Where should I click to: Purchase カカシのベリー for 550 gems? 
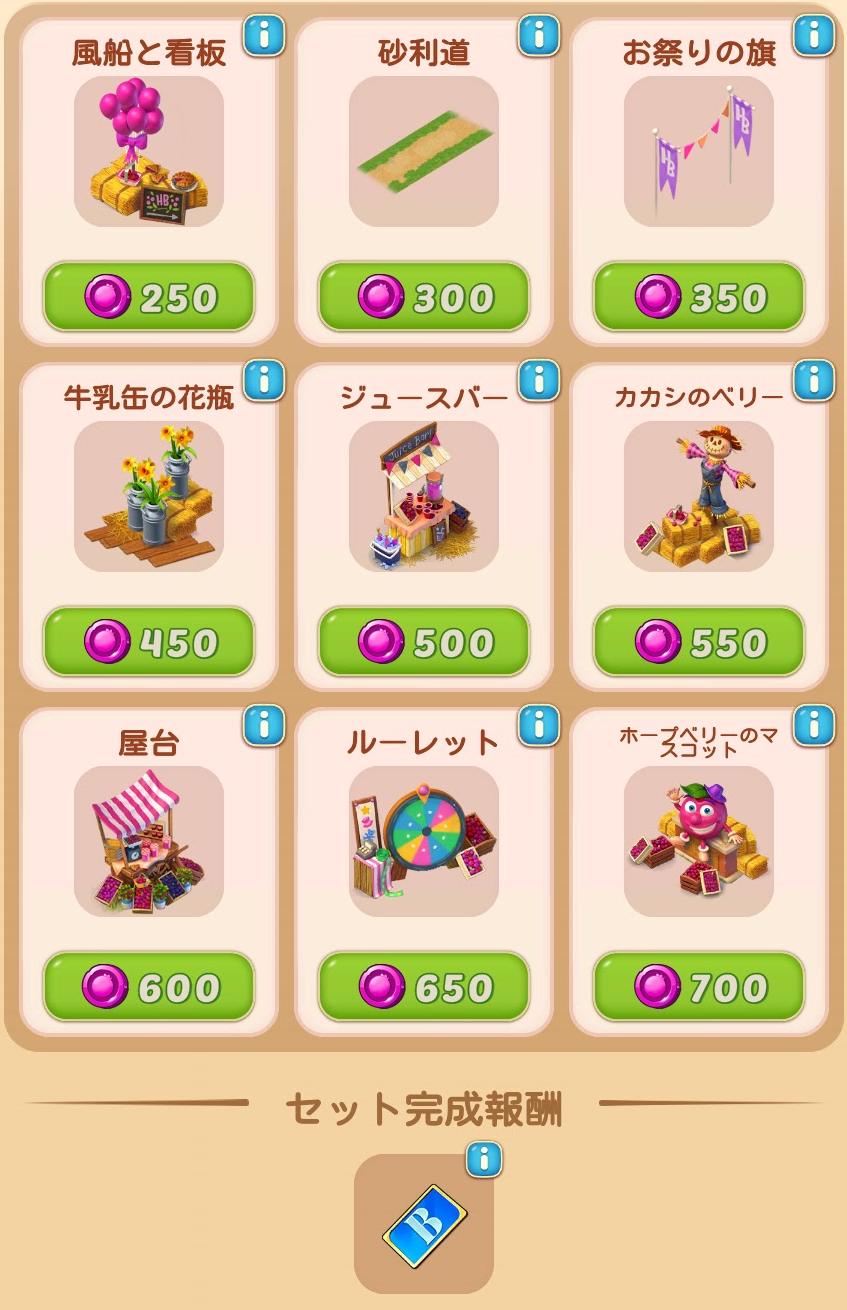click(x=698, y=642)
